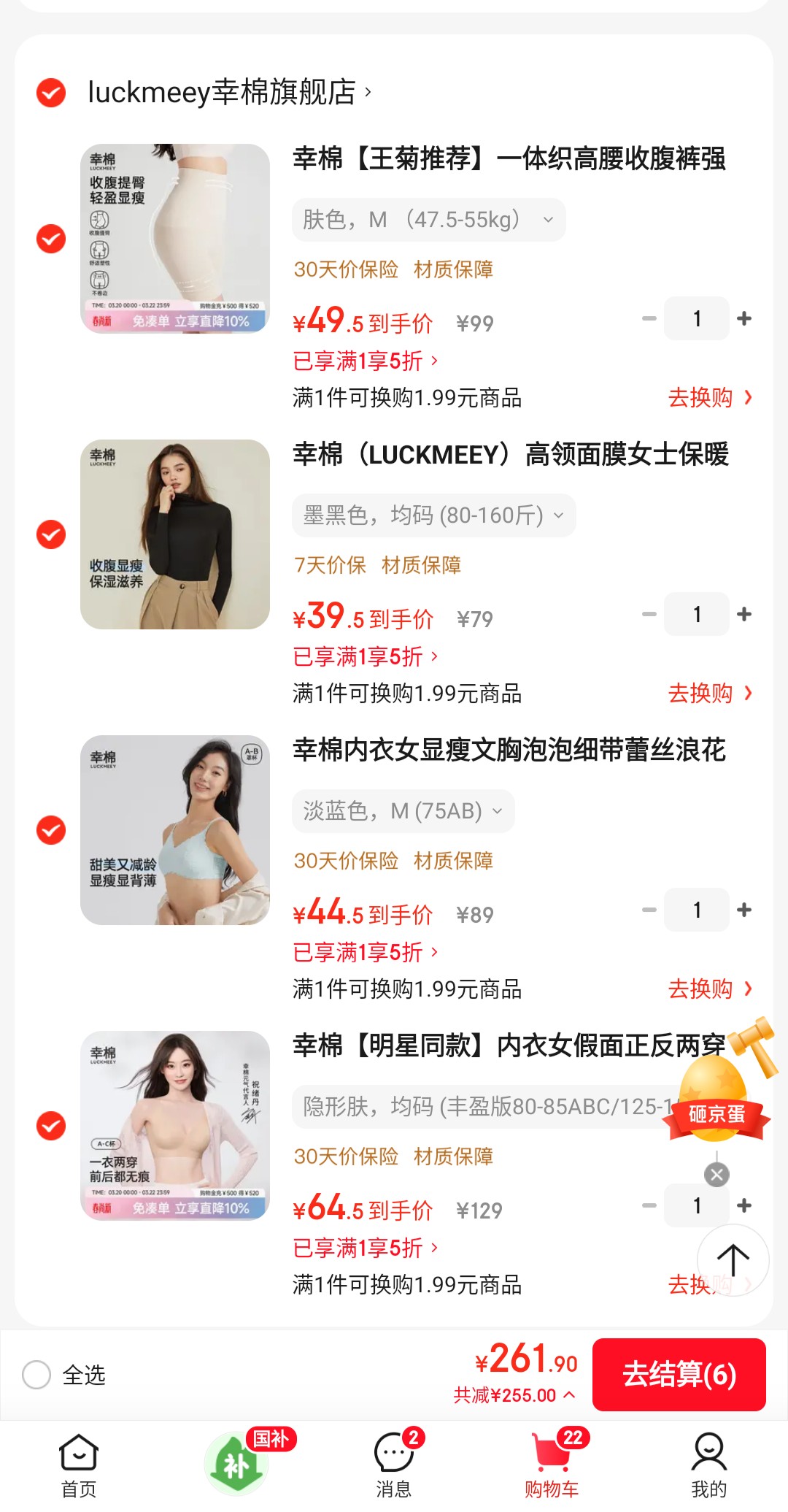Jump back to top with the arrow button
Image resolution: width=788 pixels, height=1512 pixels.
pyautogui.click(x=733, y=1260)
